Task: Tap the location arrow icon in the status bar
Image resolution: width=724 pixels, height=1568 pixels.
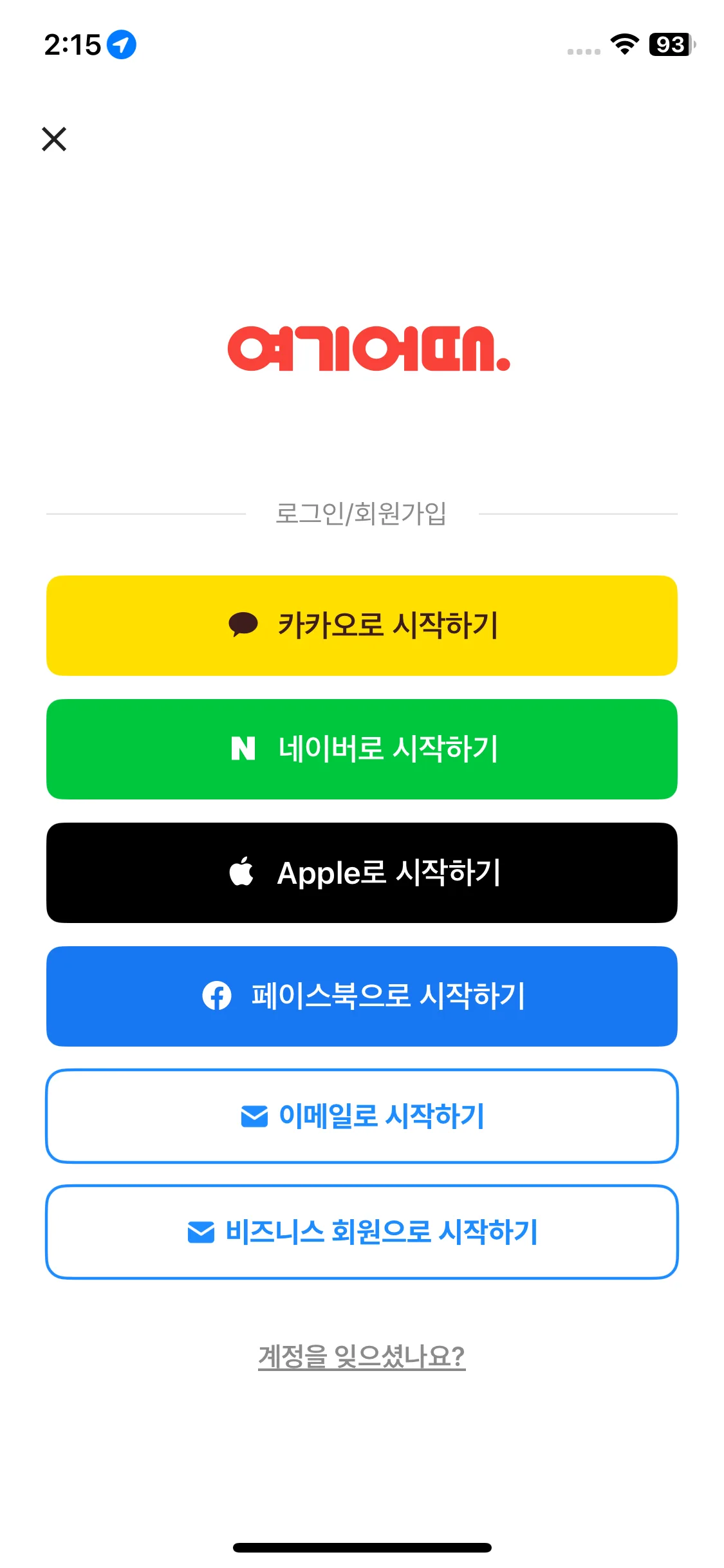Action: coord(122,45)
